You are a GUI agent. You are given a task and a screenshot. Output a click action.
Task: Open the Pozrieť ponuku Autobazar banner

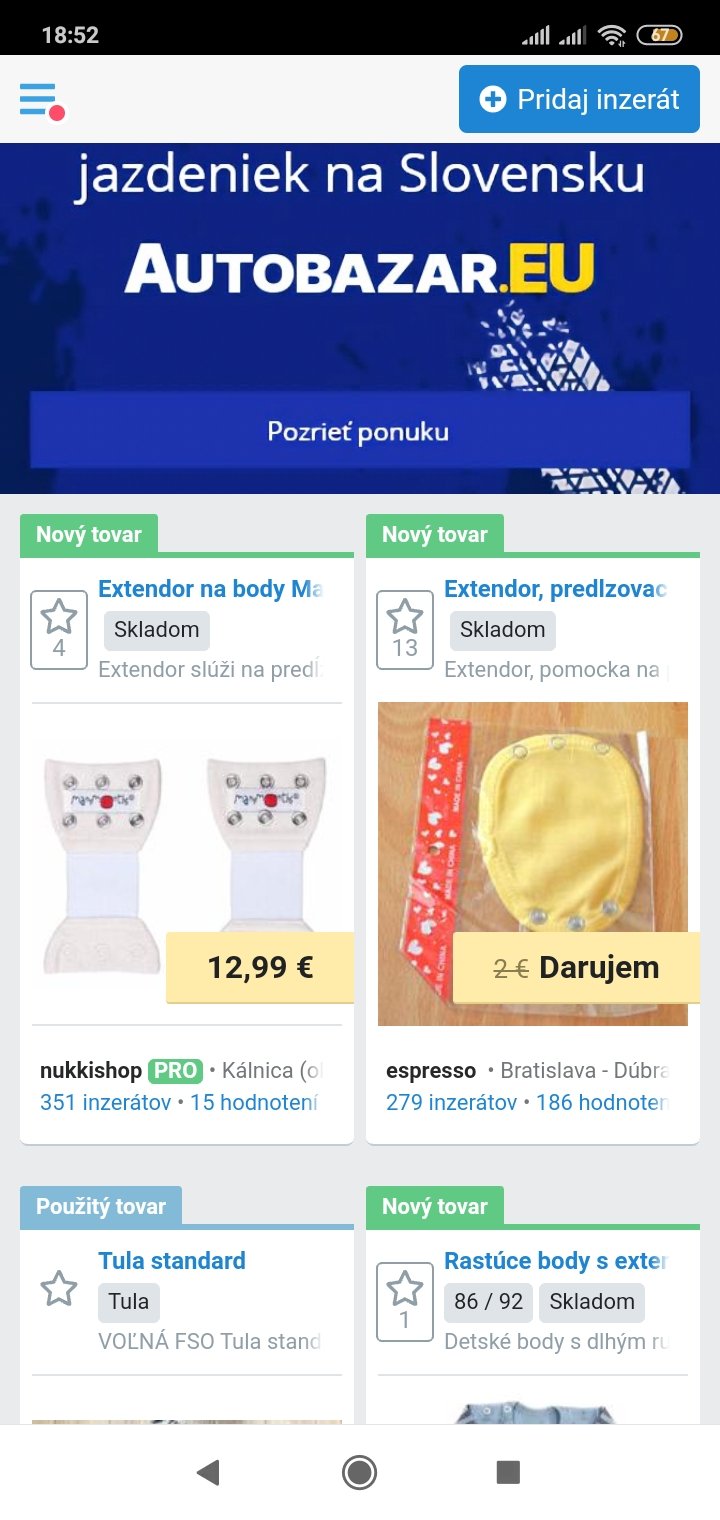pos(359,431)
